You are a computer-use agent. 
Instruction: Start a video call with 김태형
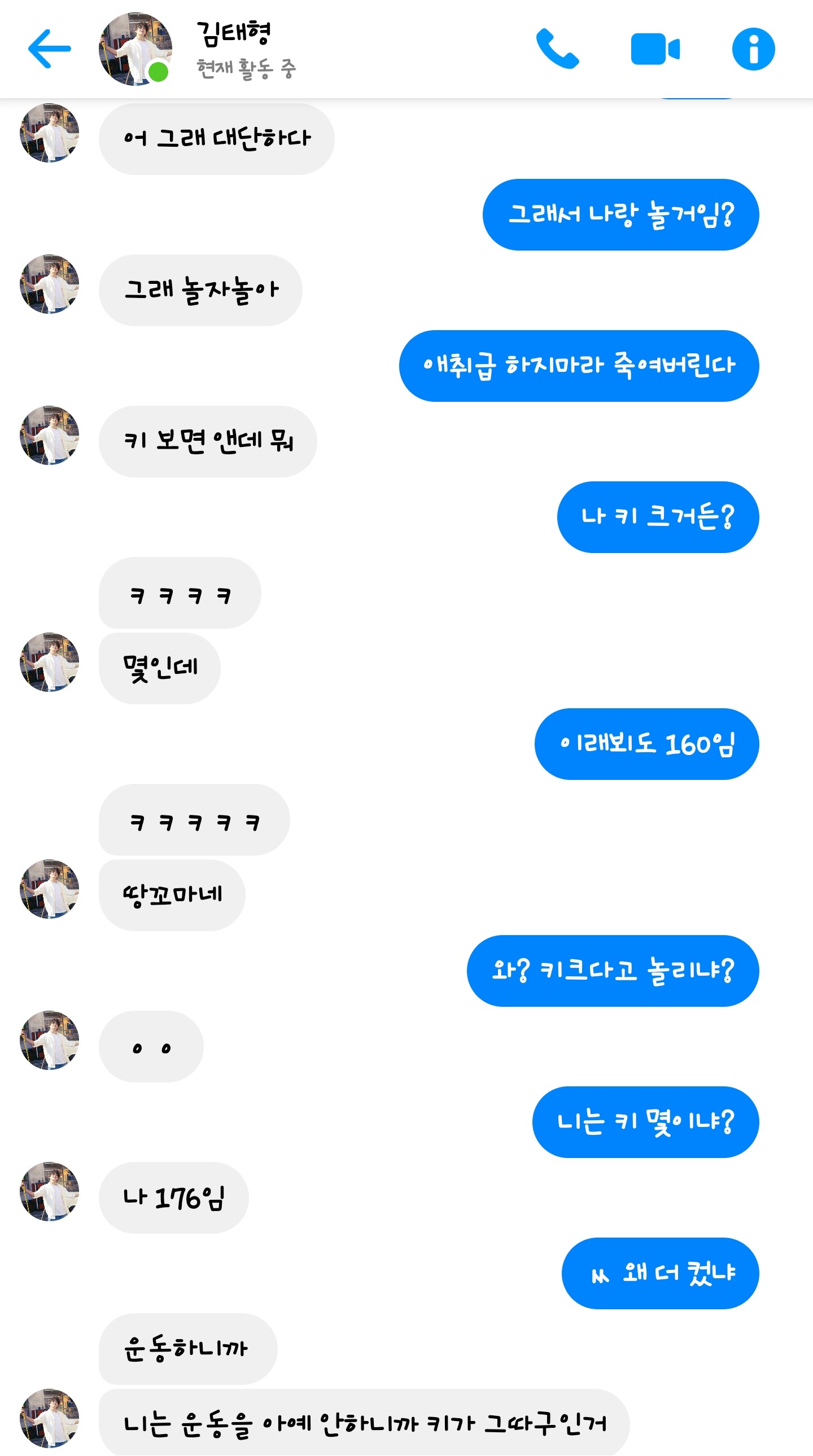click(x=655, y=49)
